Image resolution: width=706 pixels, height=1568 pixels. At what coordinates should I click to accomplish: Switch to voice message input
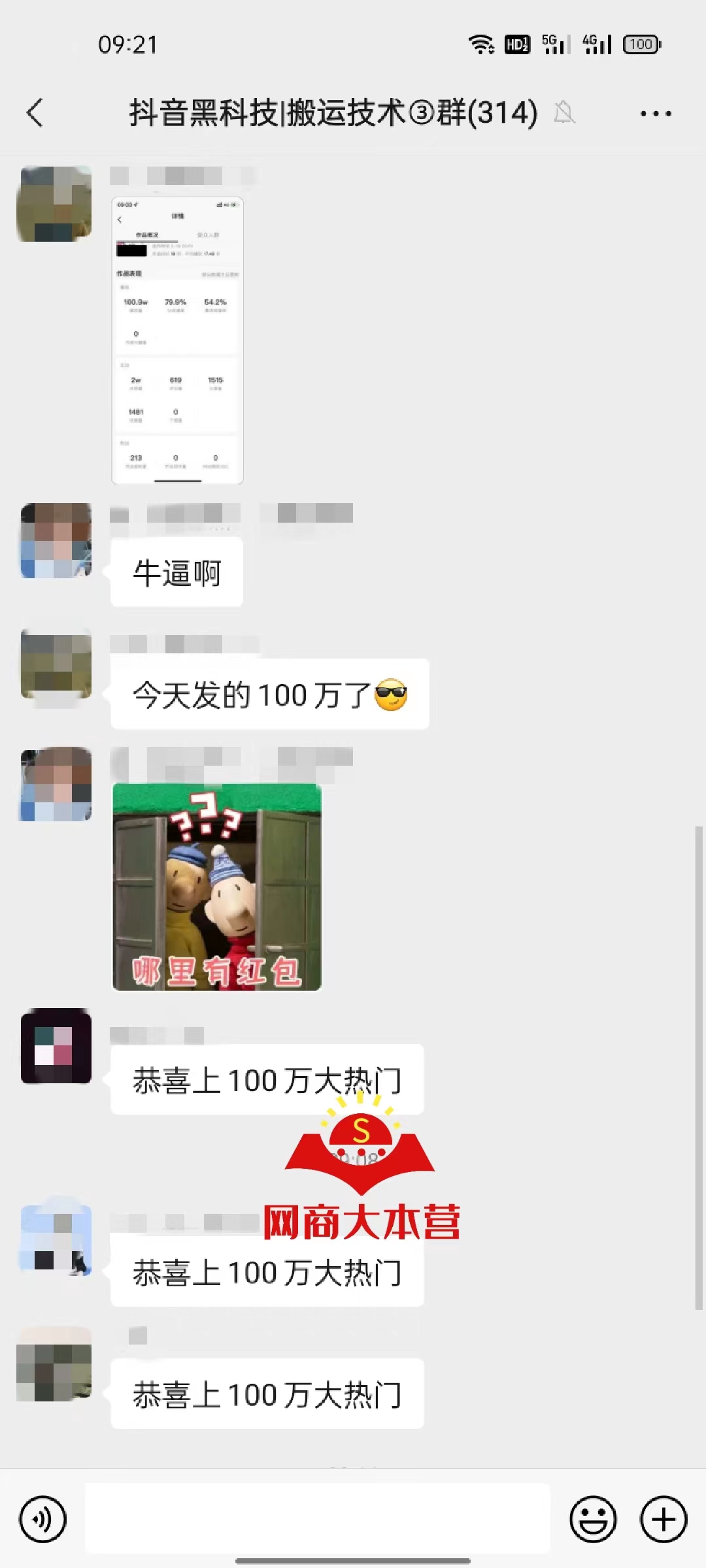[43, 1520]
